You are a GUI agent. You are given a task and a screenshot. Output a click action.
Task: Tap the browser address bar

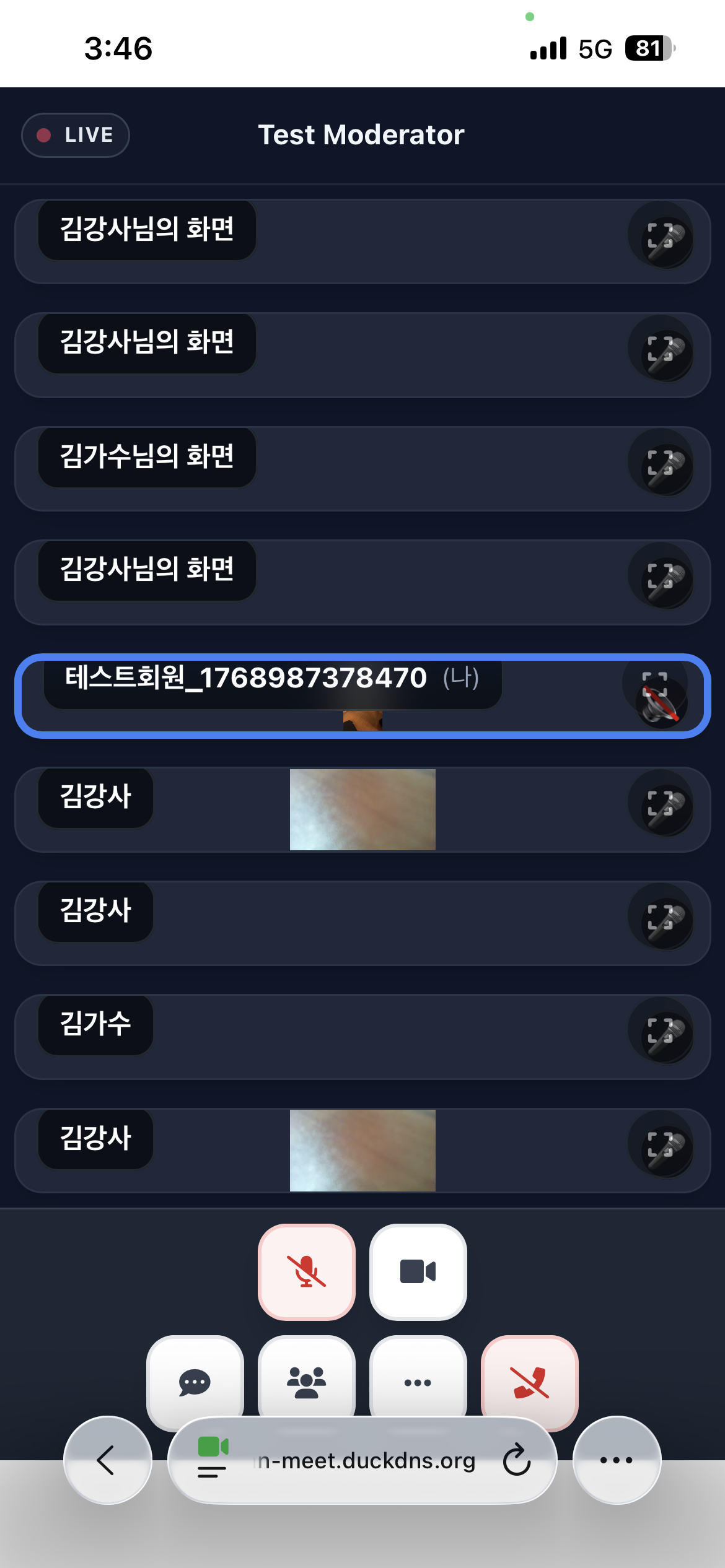[366, 1460]
